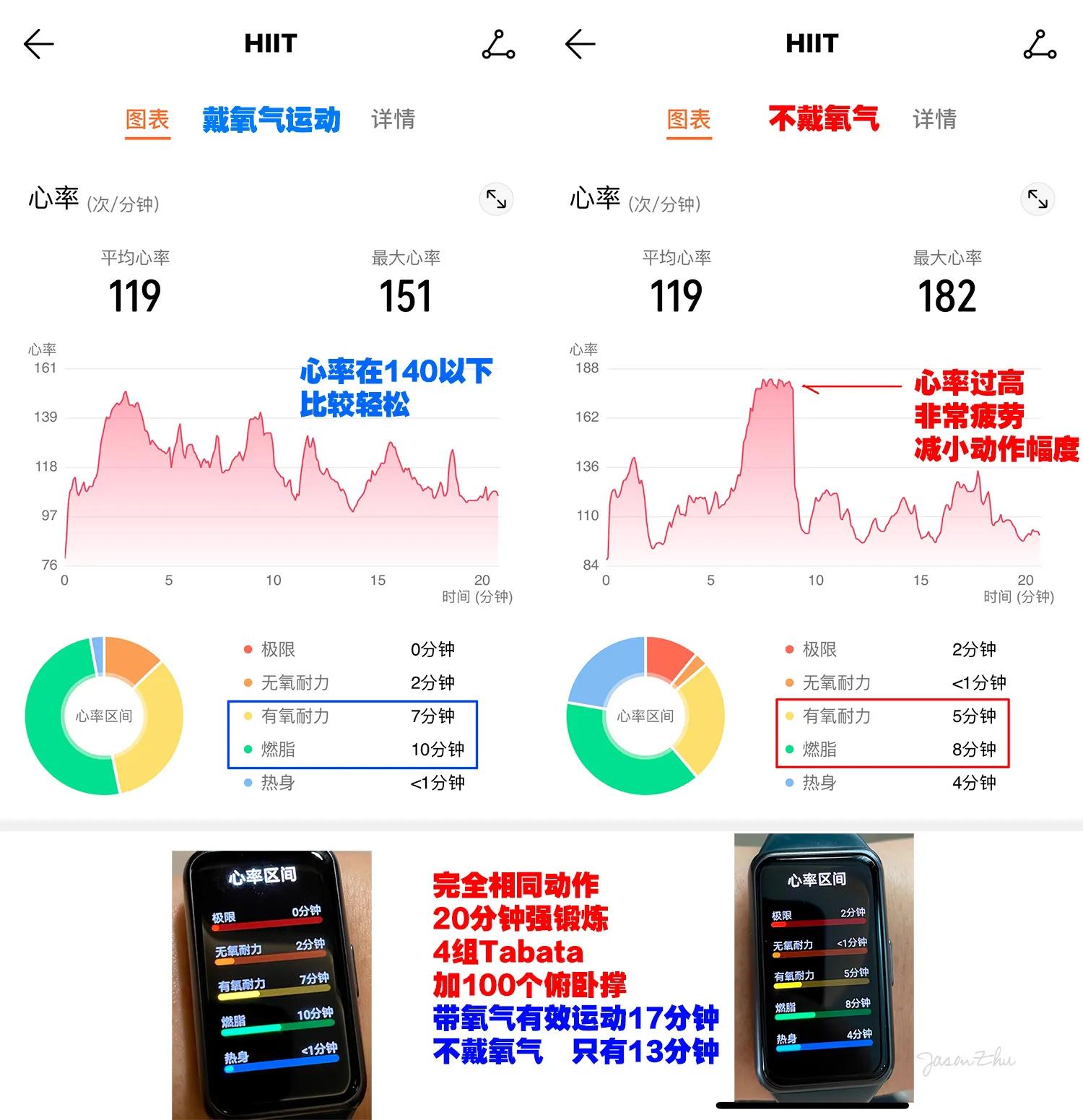
Task: Expand the left heart rate chart to fullscreen
Action: click(x=496, y=201)
